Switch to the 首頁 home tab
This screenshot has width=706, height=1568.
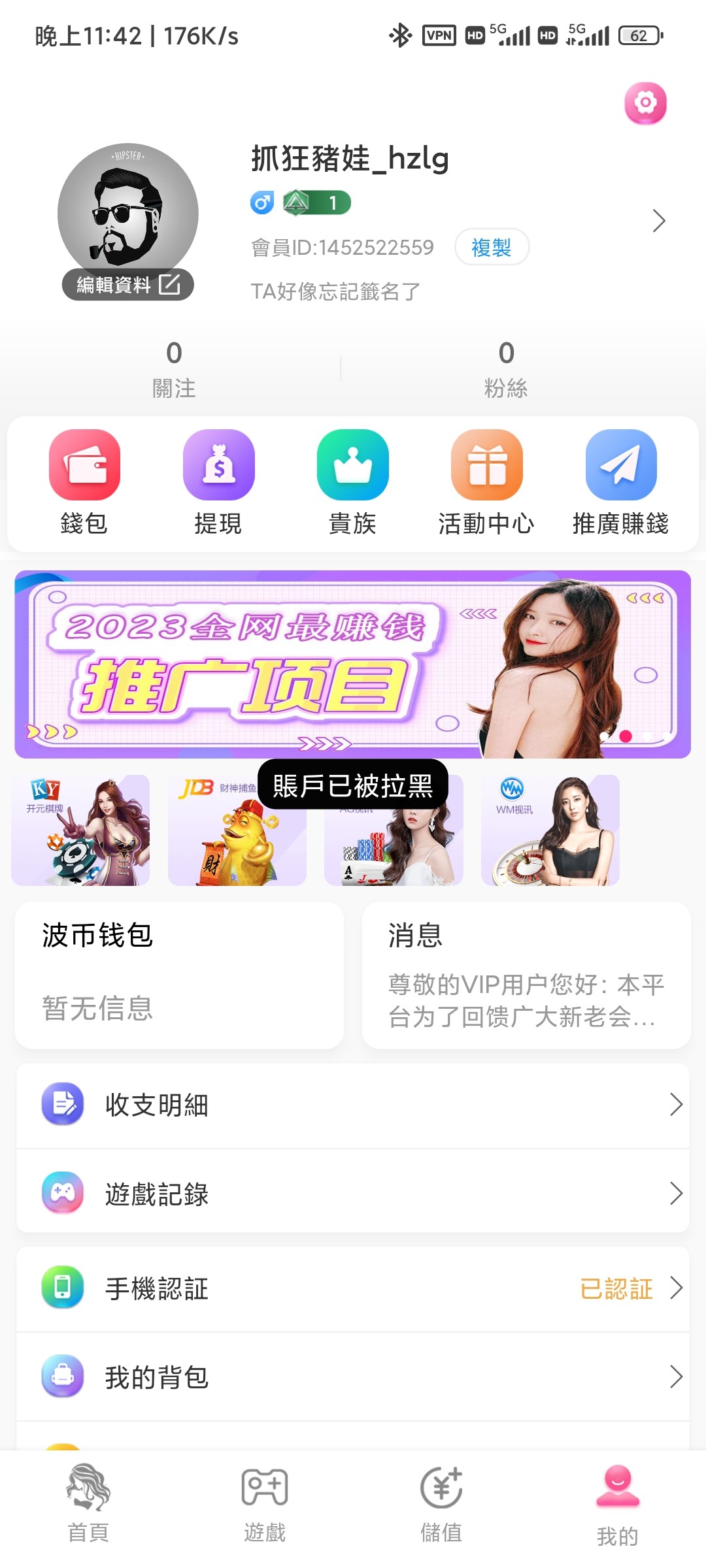click(x=88, y=1503)
